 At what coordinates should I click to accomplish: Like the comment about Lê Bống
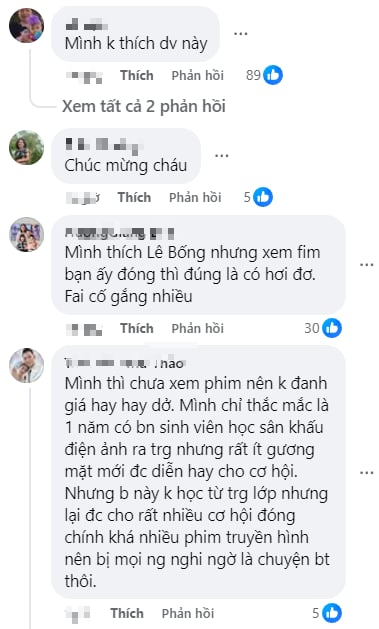point(136,328)
